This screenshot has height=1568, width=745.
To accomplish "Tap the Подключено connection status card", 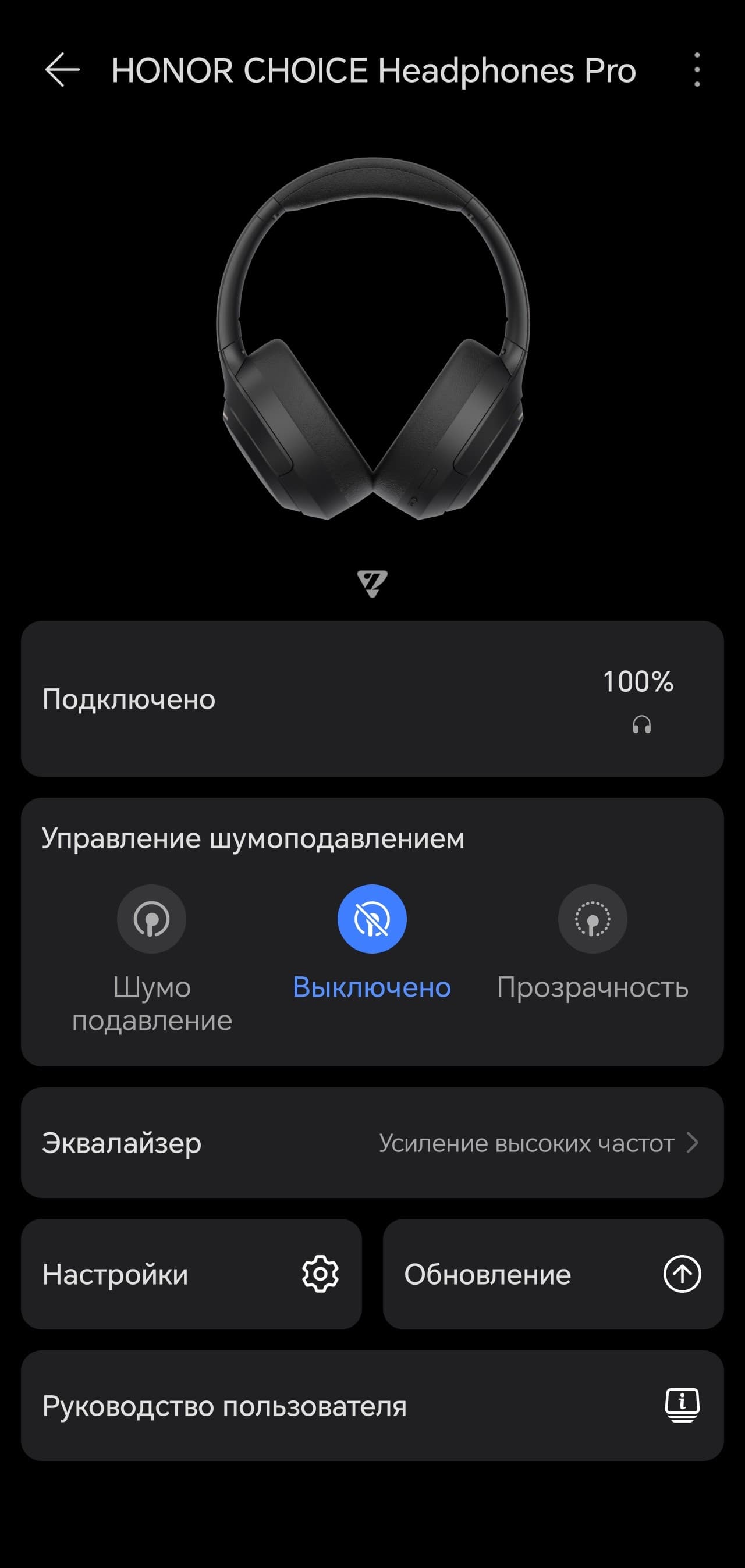I will click(371, 699).
